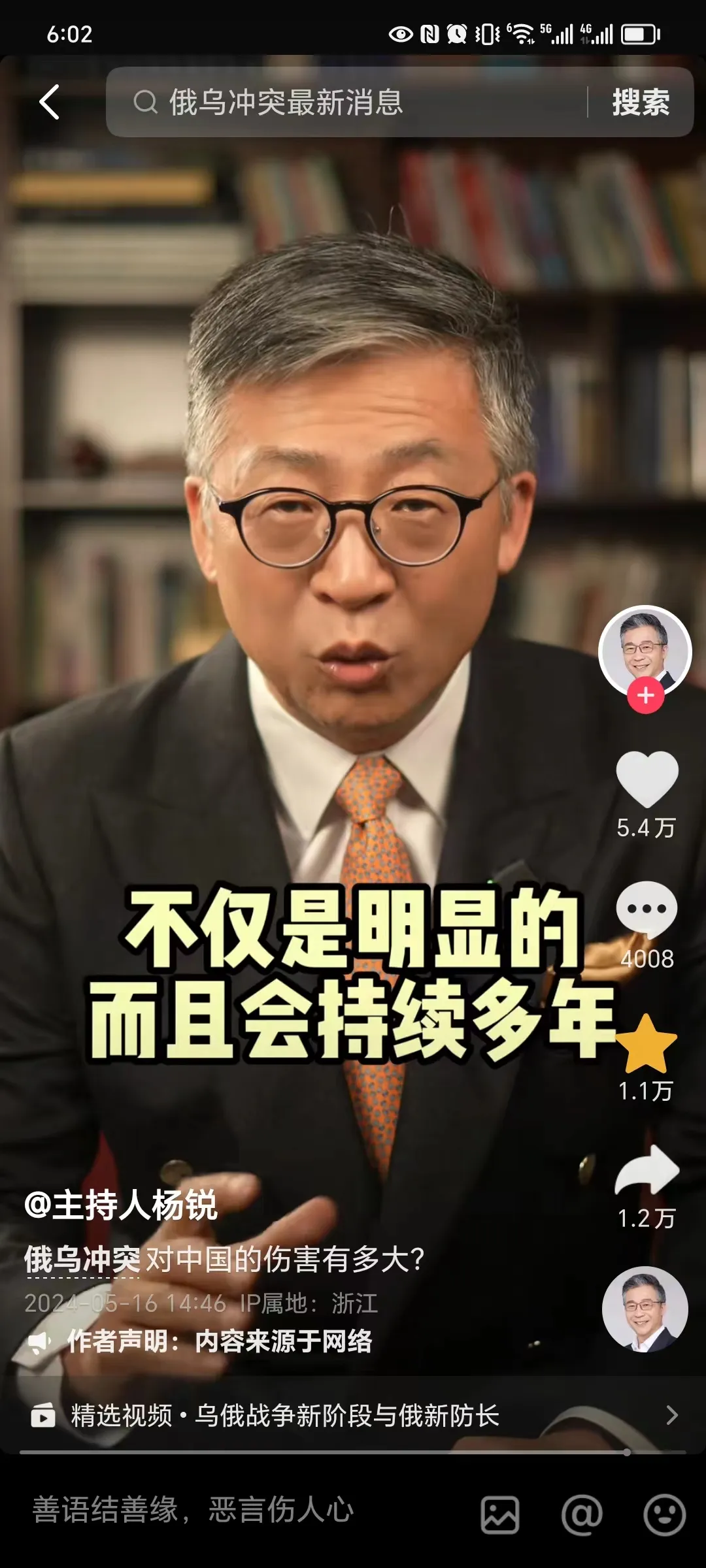The height and width of the screenshot is (1568, 706).
Task: Open the underlined 俄乌冲突 topic link
Action: 82,1260
